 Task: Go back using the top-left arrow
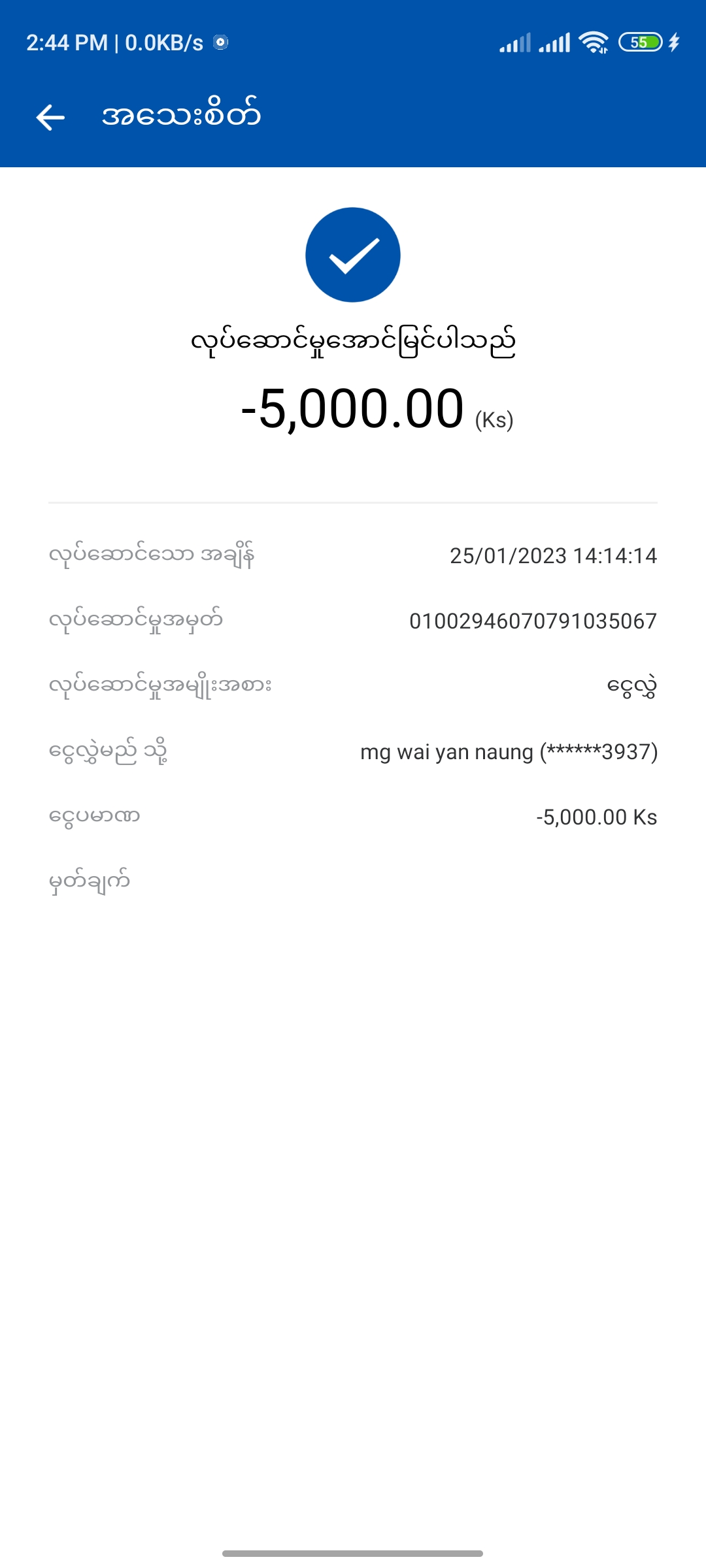coord(50,118)
